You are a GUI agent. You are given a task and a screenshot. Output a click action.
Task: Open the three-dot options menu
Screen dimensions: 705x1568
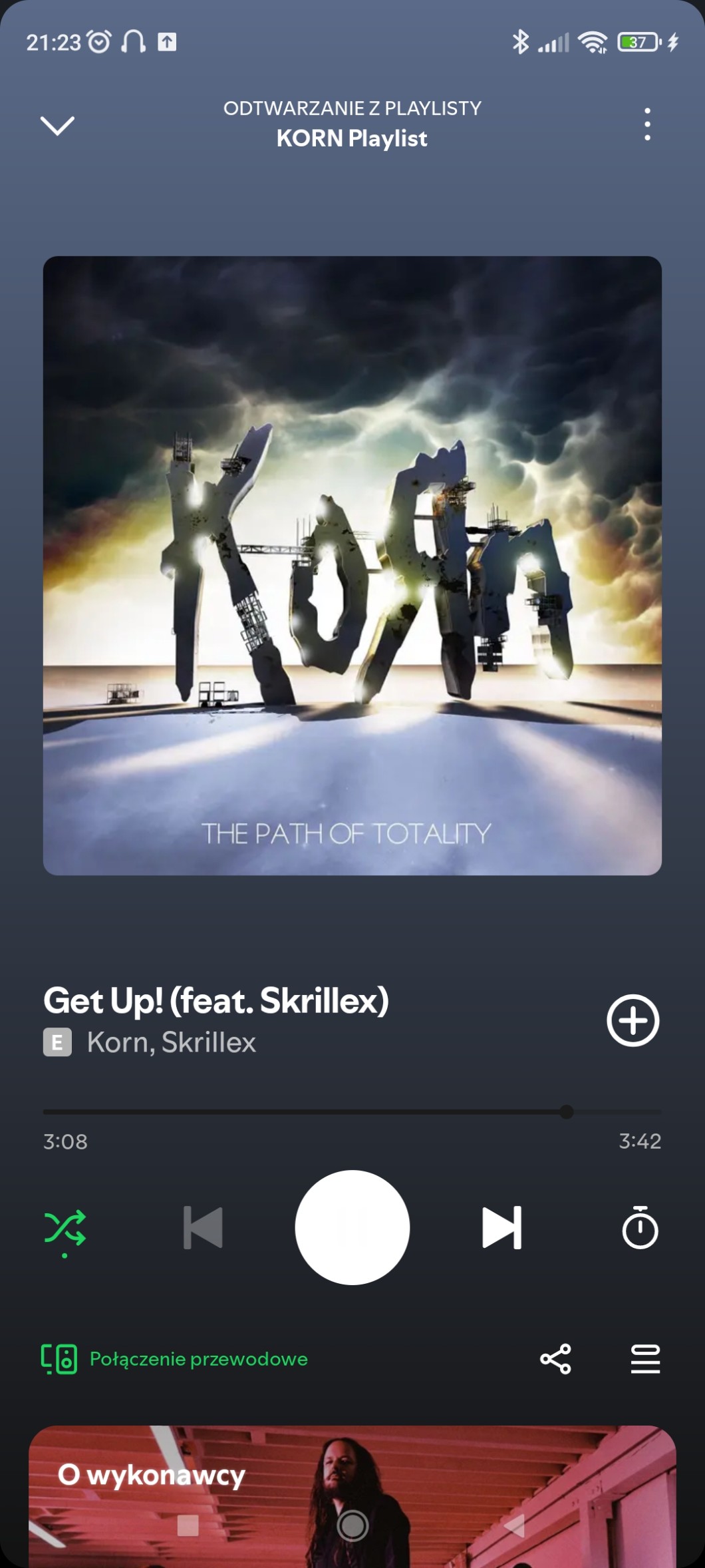click(647, 124)
